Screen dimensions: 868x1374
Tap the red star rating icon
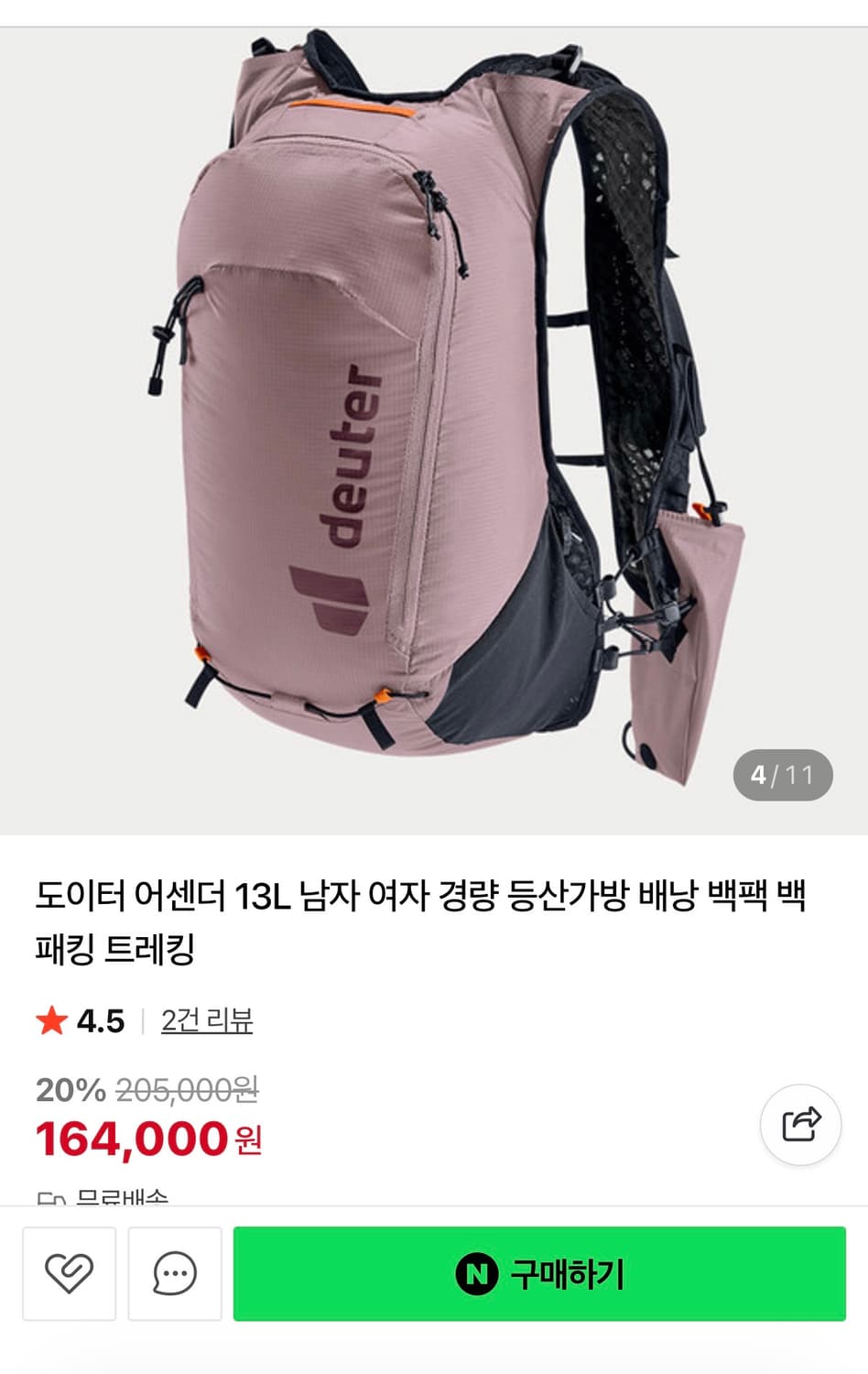click(53, 1022)
